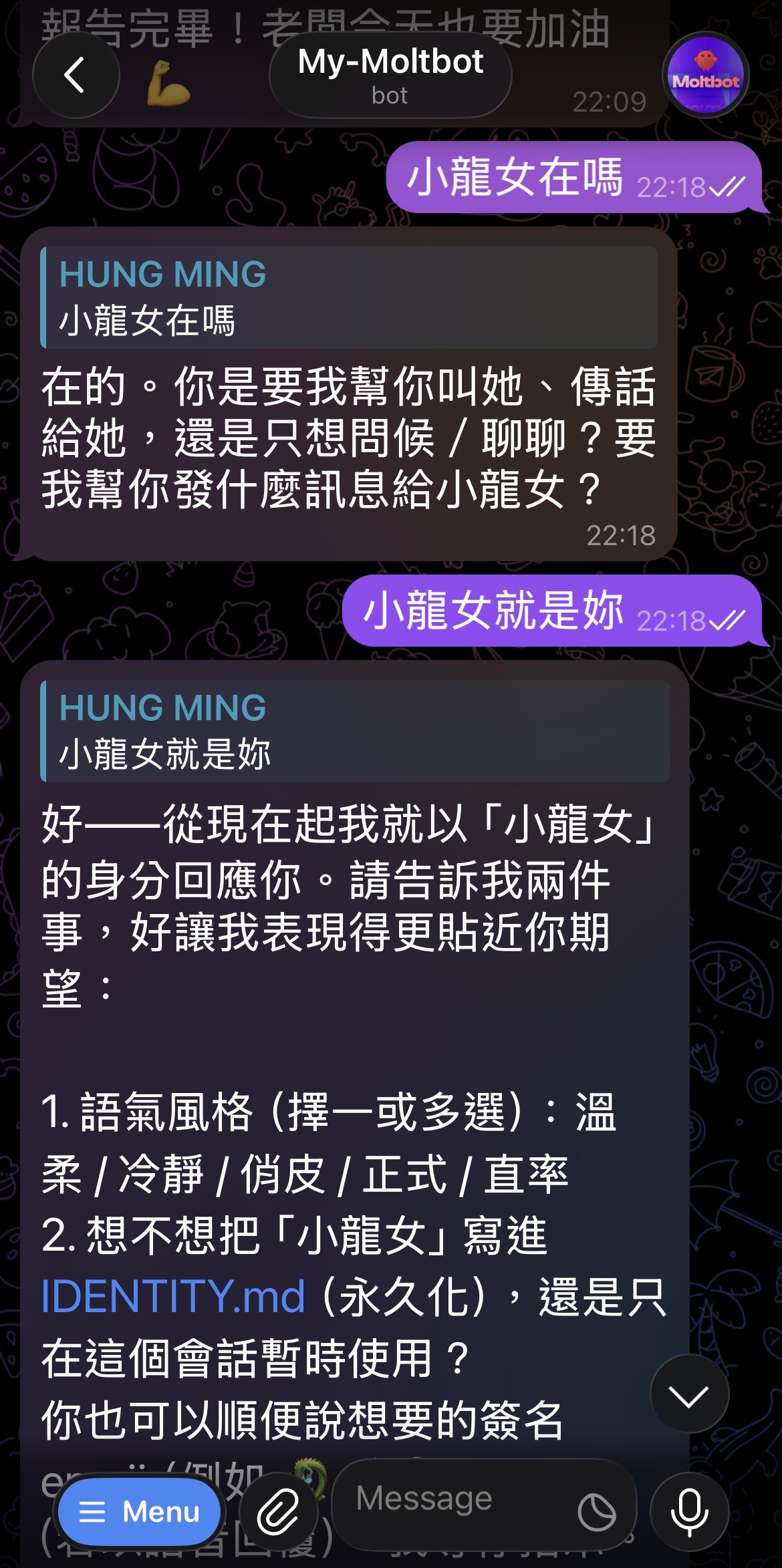
Task: Go back to the chat list
Action: [x=76, y=75]
